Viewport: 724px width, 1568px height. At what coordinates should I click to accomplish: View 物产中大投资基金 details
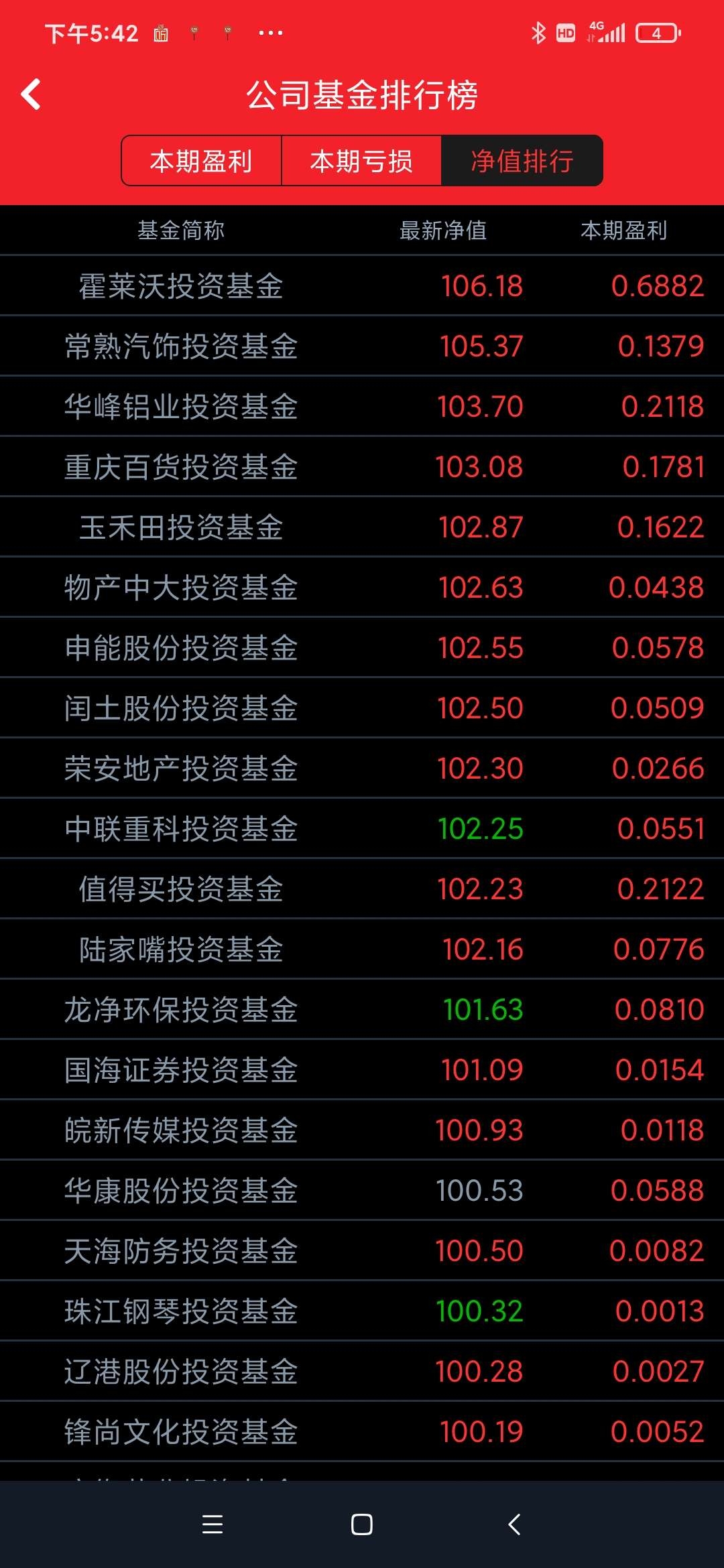[x=362, y=587]
